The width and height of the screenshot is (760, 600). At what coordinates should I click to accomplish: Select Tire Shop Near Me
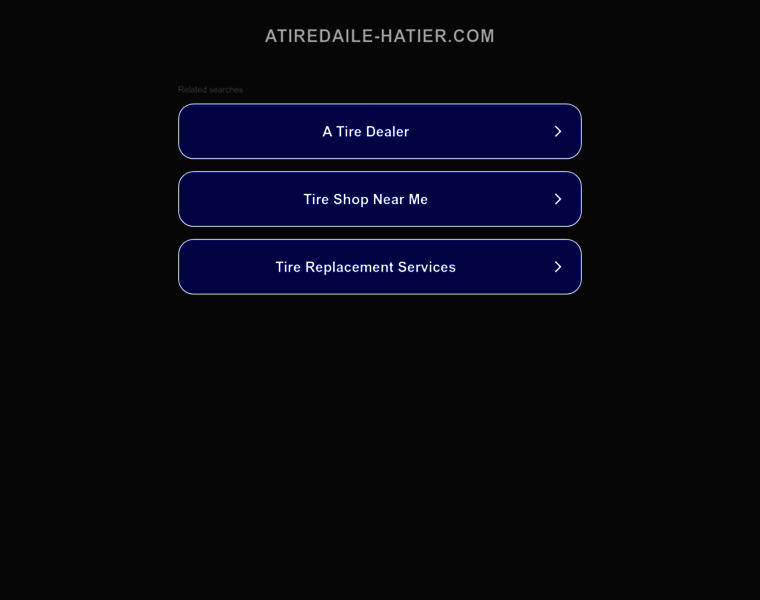379,199
